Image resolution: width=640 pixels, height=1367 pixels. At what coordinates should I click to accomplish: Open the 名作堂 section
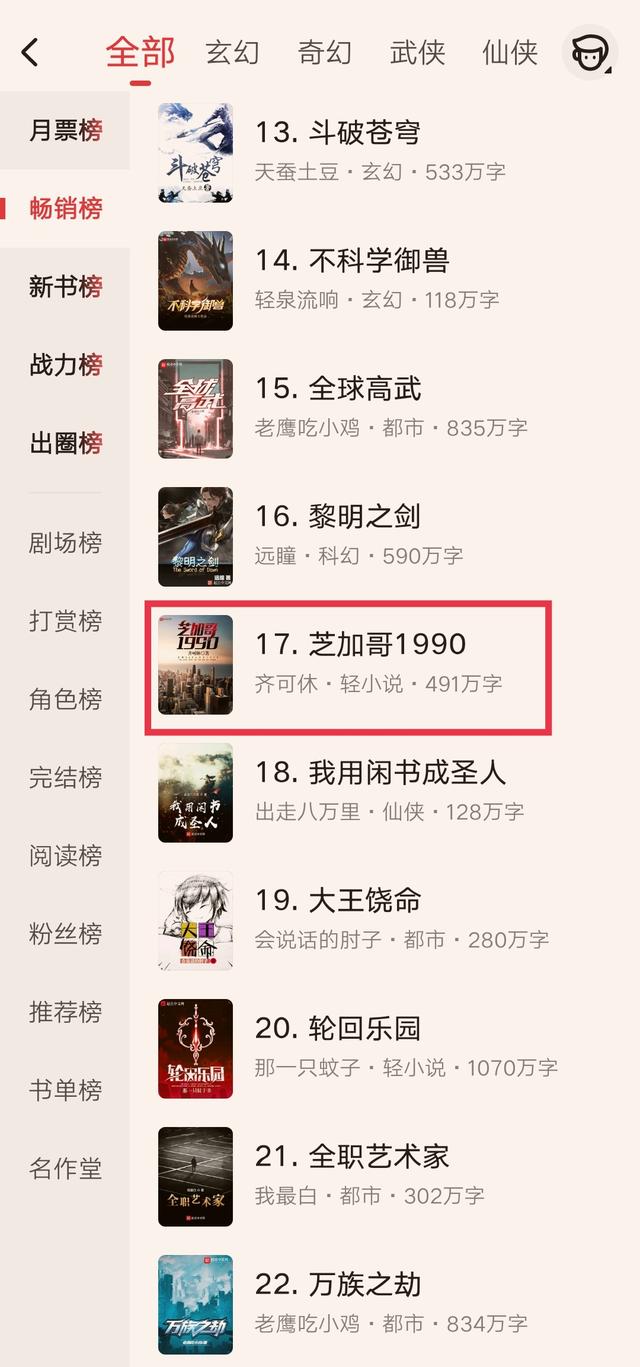pos(65,1167)
